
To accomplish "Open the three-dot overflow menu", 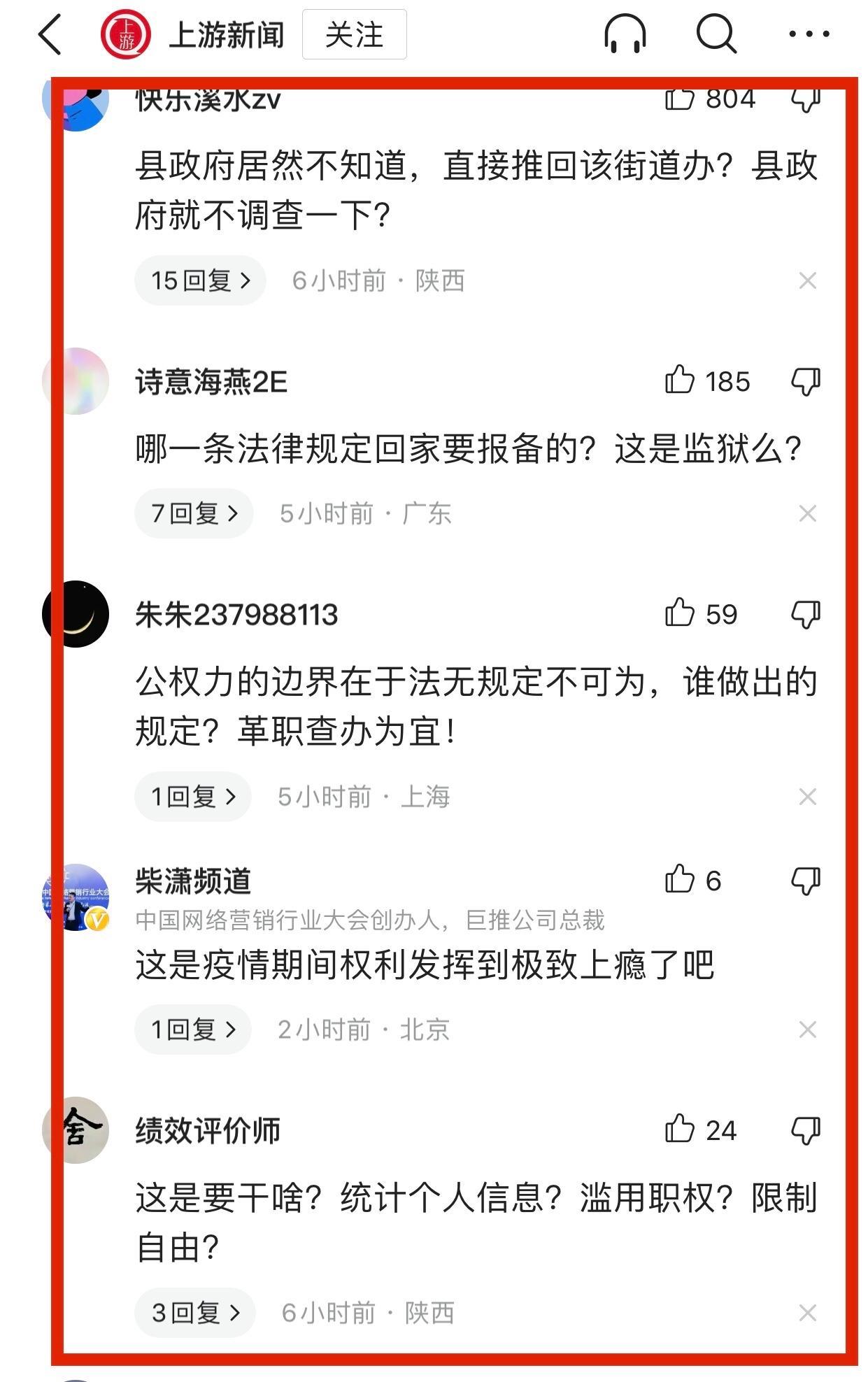I will [809, 34].
